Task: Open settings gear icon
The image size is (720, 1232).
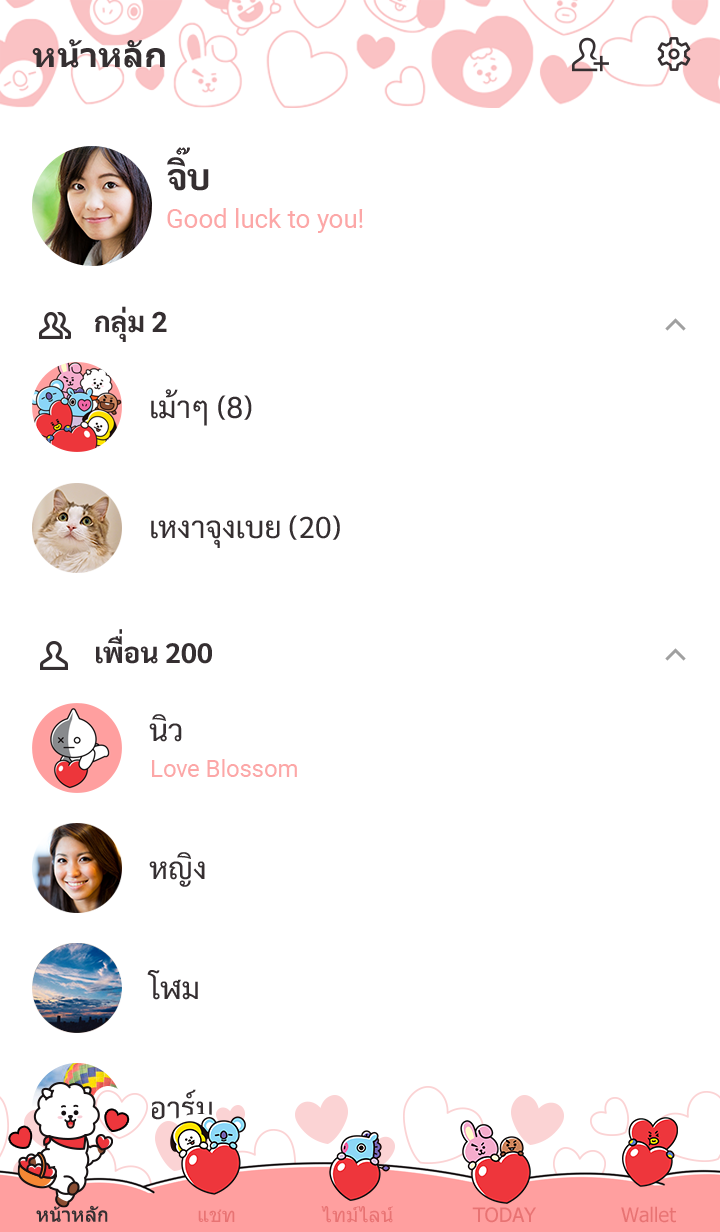Action: click(x=674, y=55)
